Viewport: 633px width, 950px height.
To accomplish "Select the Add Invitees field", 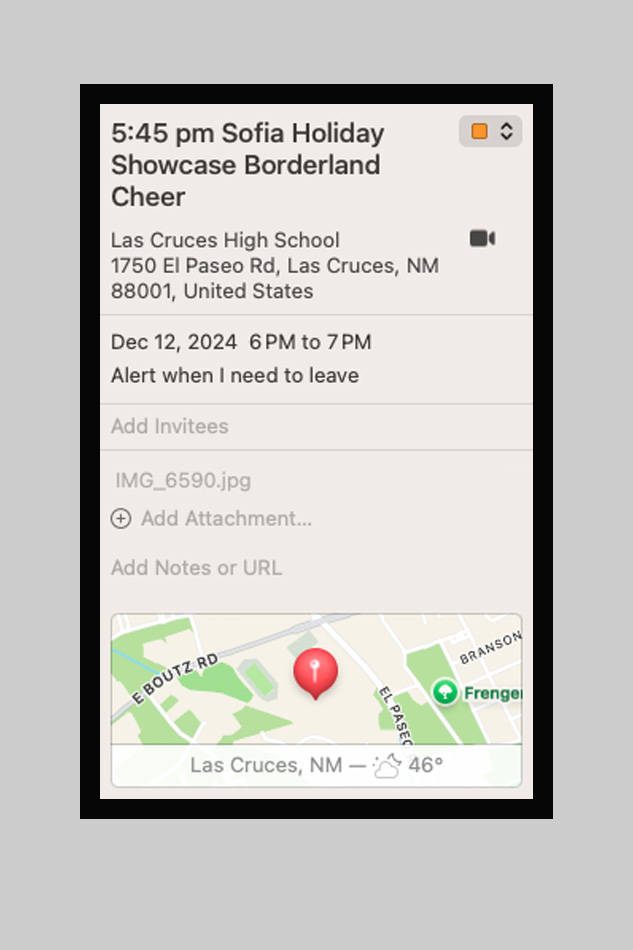I will tap(170, 426).
